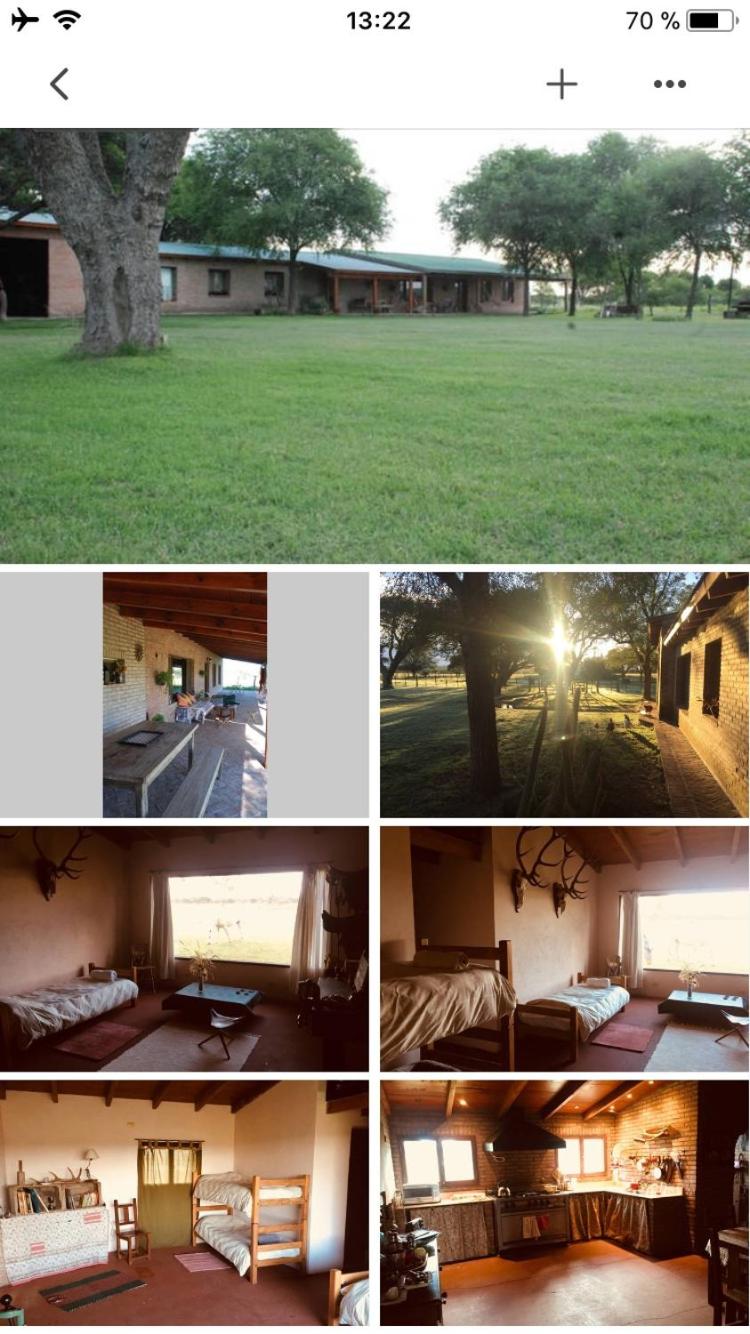View the bedroom with two antler mounts photo
Image resolution: width=750 pixels, height=1334 pixels.
[x=564, y=948]
